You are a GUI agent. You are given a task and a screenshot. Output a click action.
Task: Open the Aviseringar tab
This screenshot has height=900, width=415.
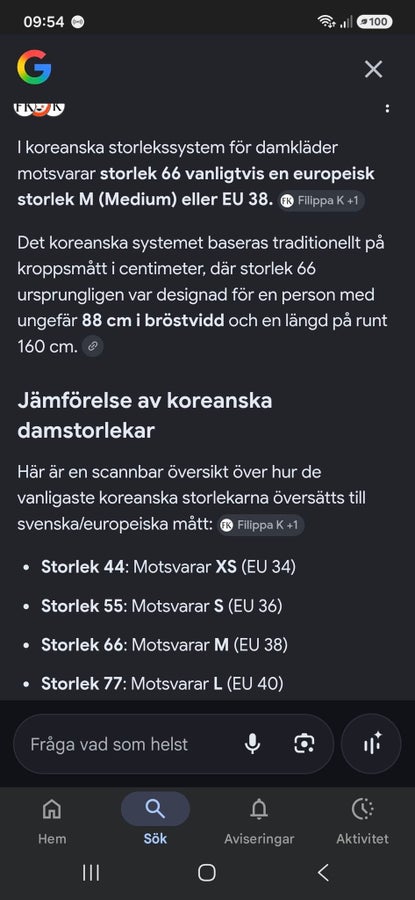259,821
